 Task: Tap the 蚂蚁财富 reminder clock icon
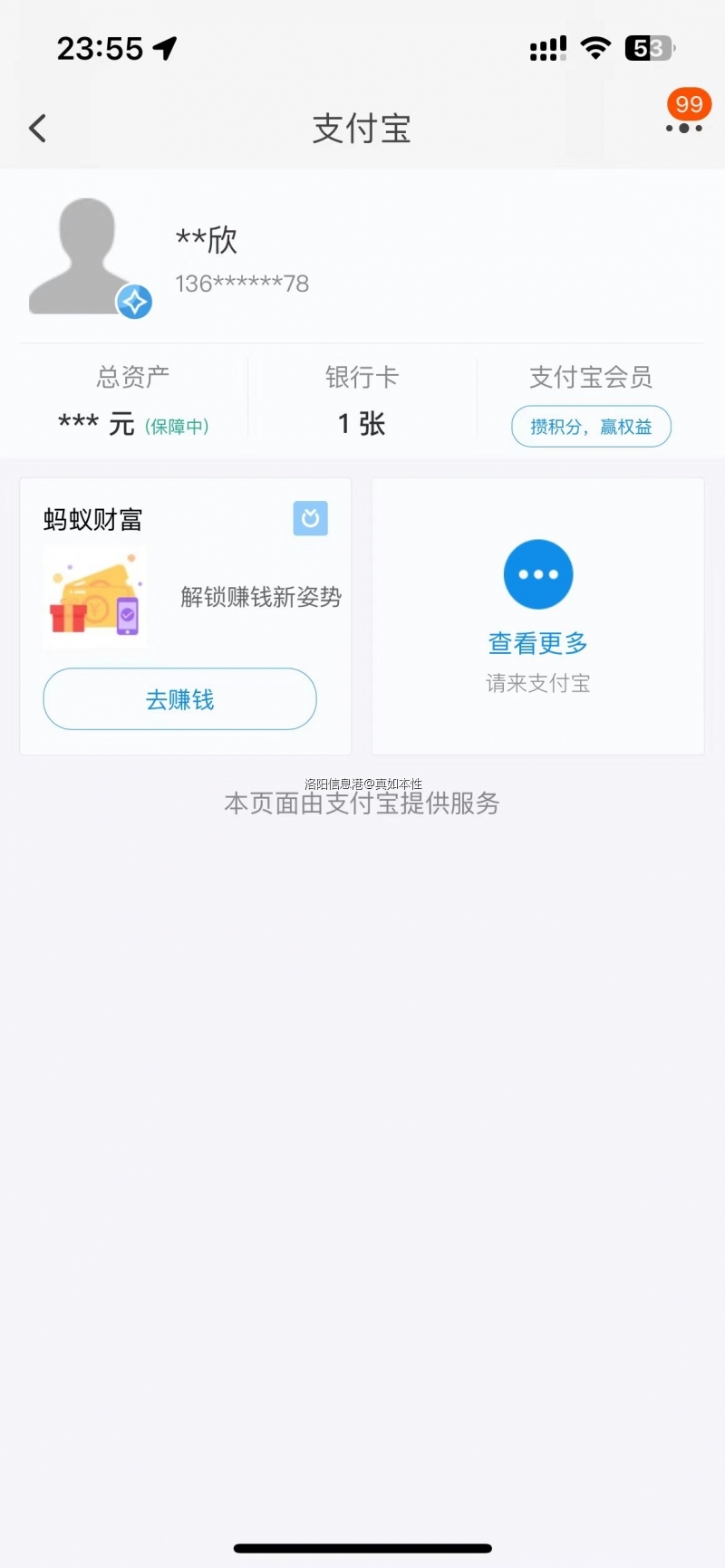tap(309, 518)
